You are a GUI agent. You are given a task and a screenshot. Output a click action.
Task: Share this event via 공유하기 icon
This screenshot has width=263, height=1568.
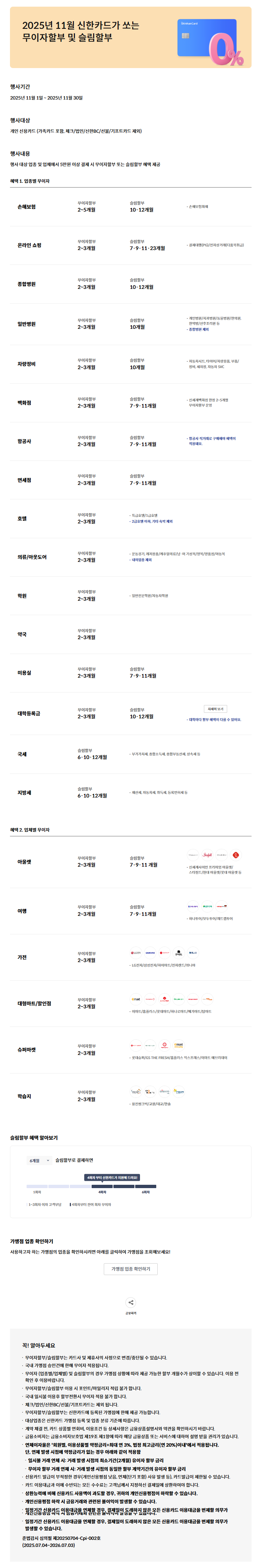pyautogui.click(x=131, y=1303)
